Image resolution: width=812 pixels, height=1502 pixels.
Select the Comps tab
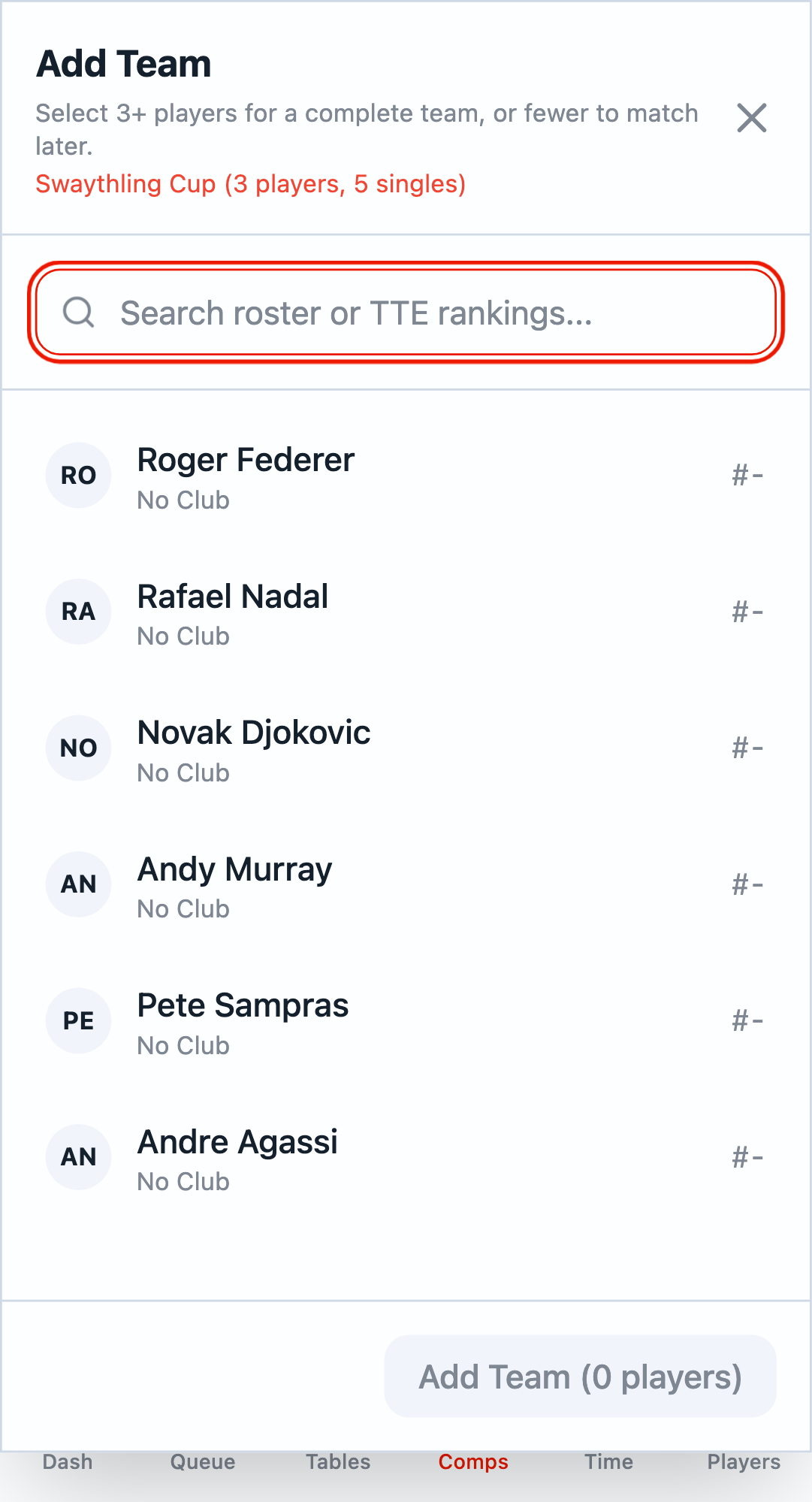tap(472, 1461)
